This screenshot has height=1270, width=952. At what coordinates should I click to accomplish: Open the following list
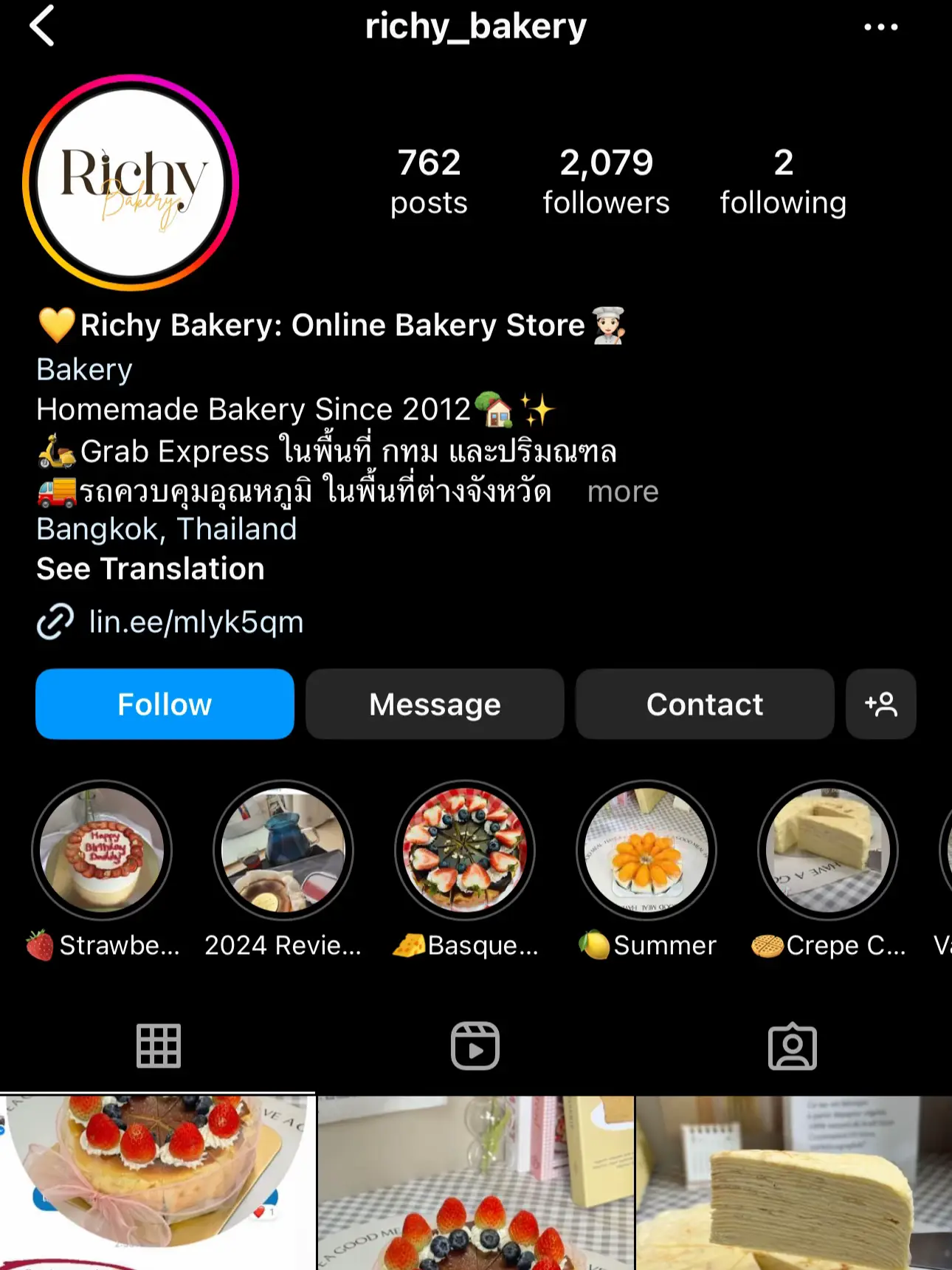click(x=783, y=182)
